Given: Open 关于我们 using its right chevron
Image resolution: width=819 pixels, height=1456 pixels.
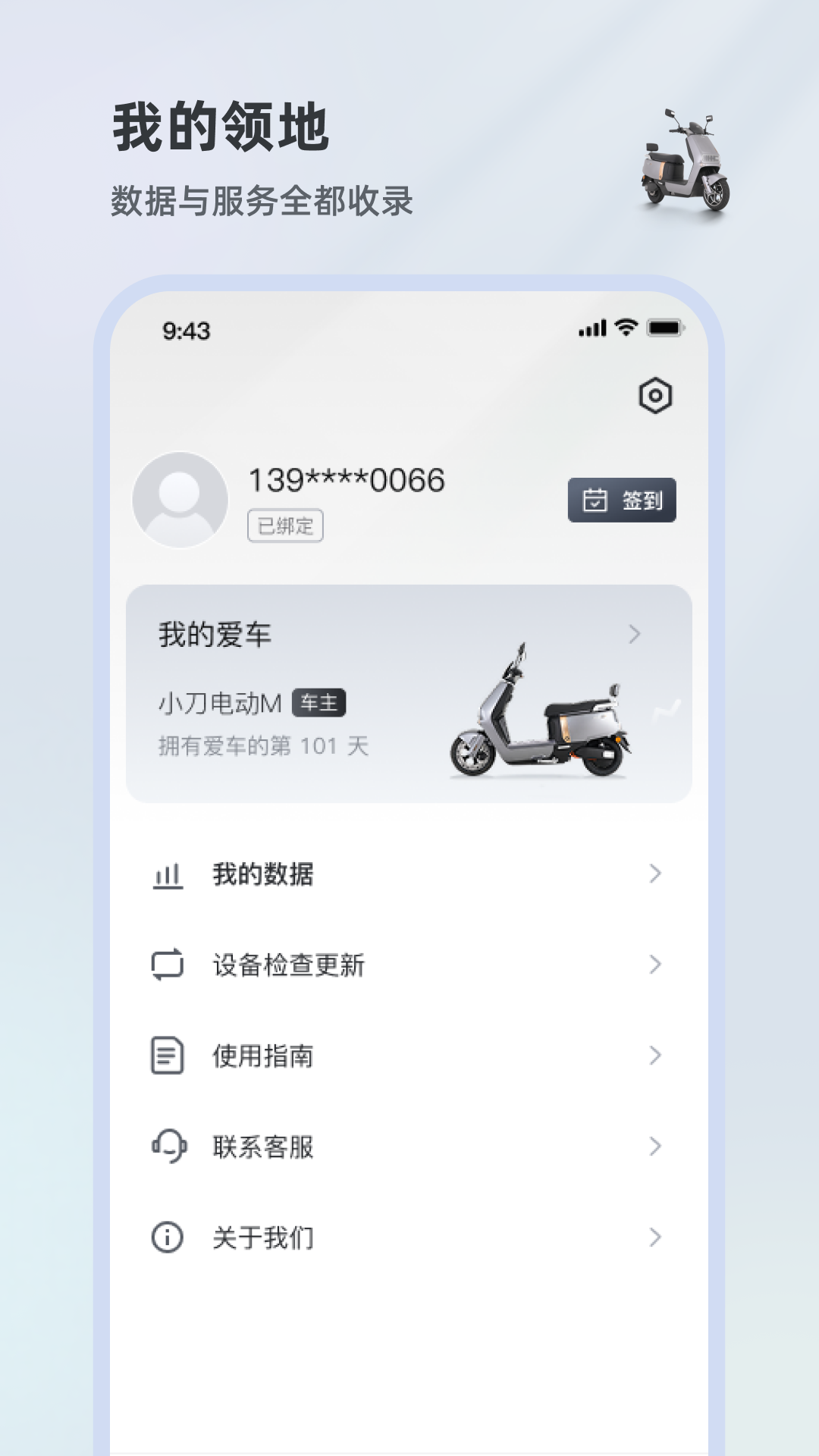Looking at the screenshot, I should pyautogui.click(x=654, y=1238).
